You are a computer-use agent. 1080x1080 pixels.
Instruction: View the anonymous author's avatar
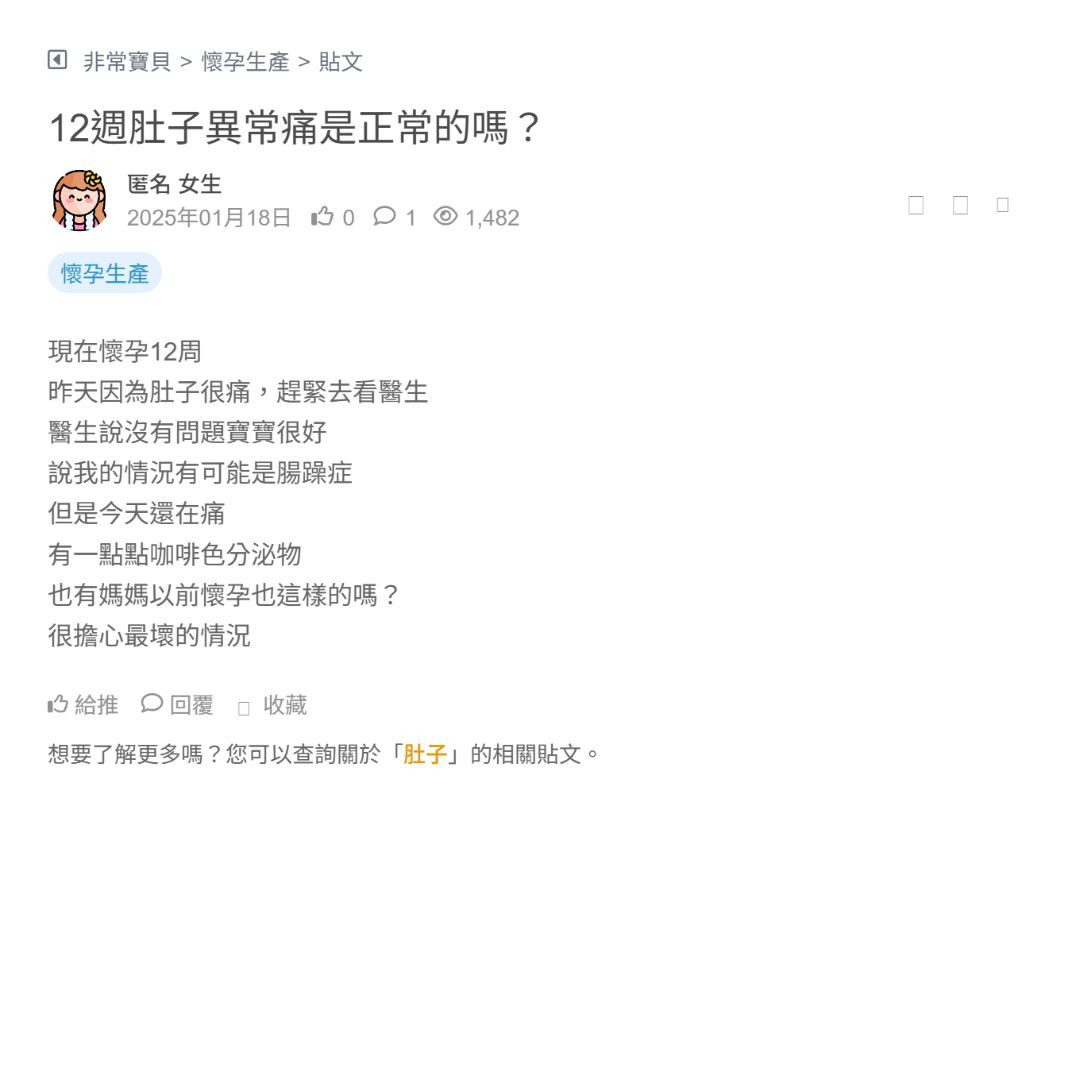80,199
